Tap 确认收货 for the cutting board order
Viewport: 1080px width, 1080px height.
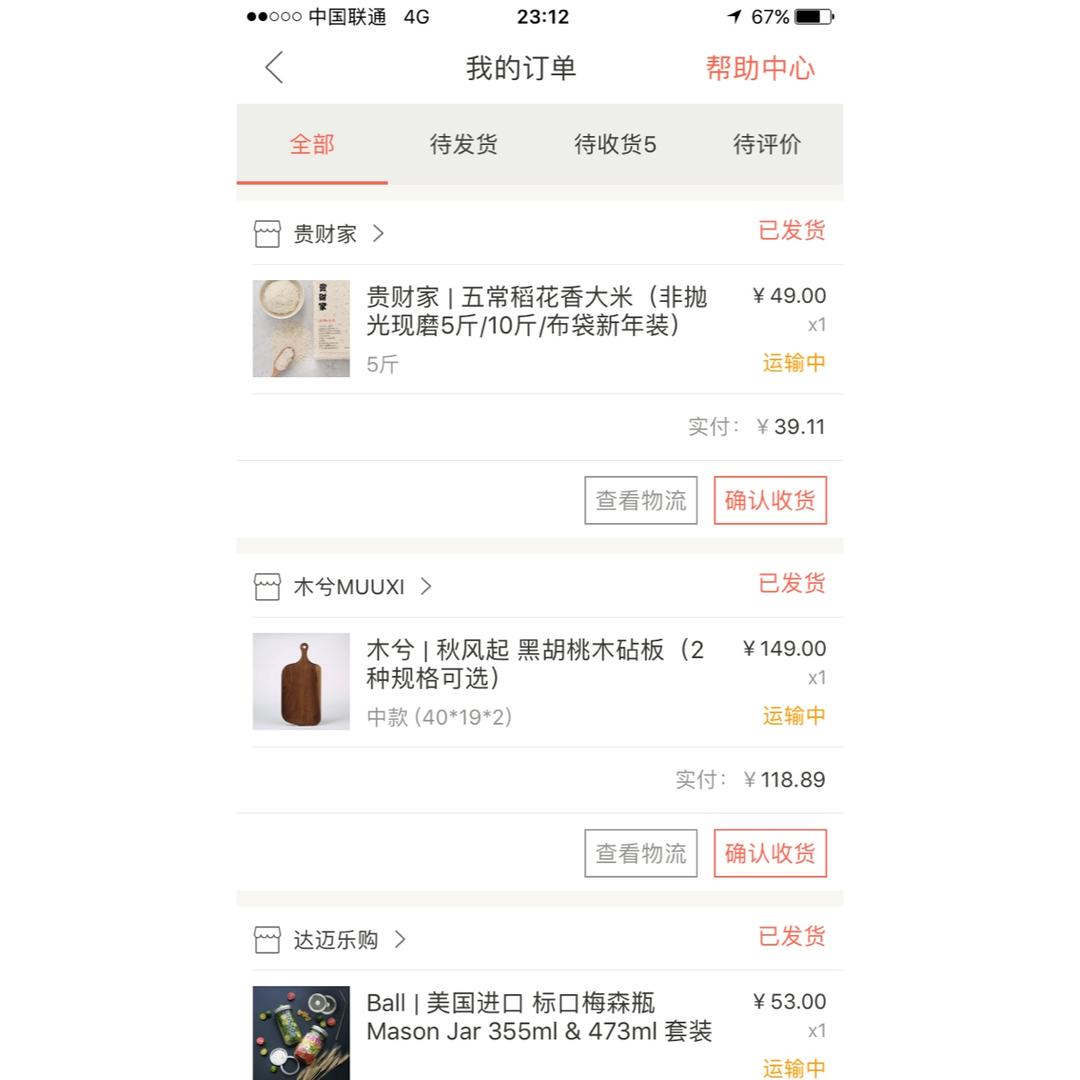point(770,853)
